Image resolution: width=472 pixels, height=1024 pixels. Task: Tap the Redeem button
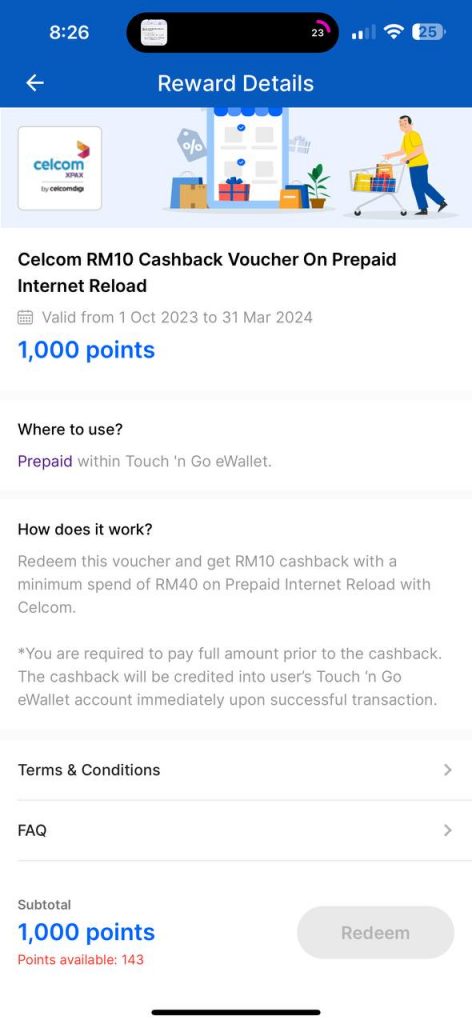click(375, 933)
